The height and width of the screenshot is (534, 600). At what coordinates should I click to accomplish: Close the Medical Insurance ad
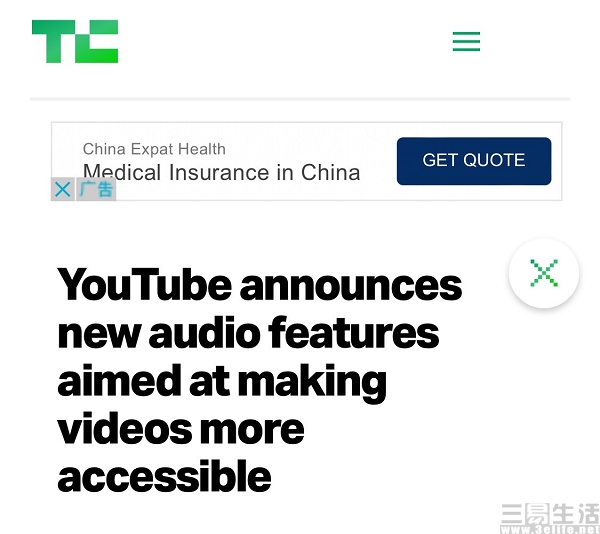(x=62, y=189)
